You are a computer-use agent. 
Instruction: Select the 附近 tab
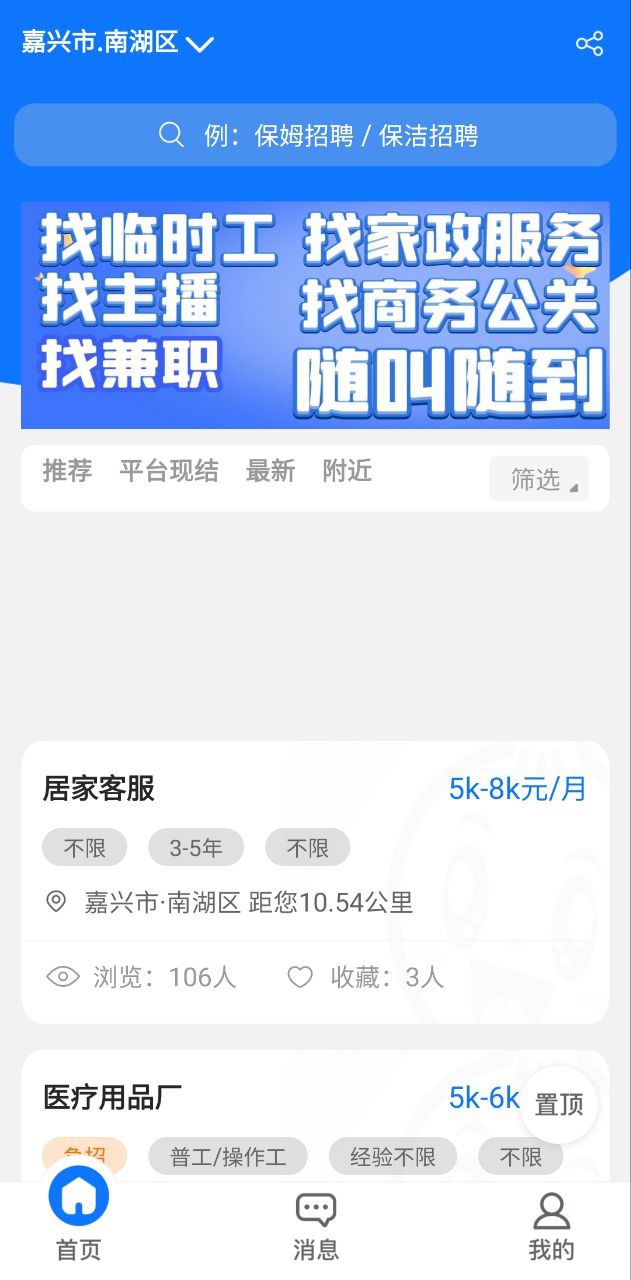pyautogui.click(x=347, y=471)
